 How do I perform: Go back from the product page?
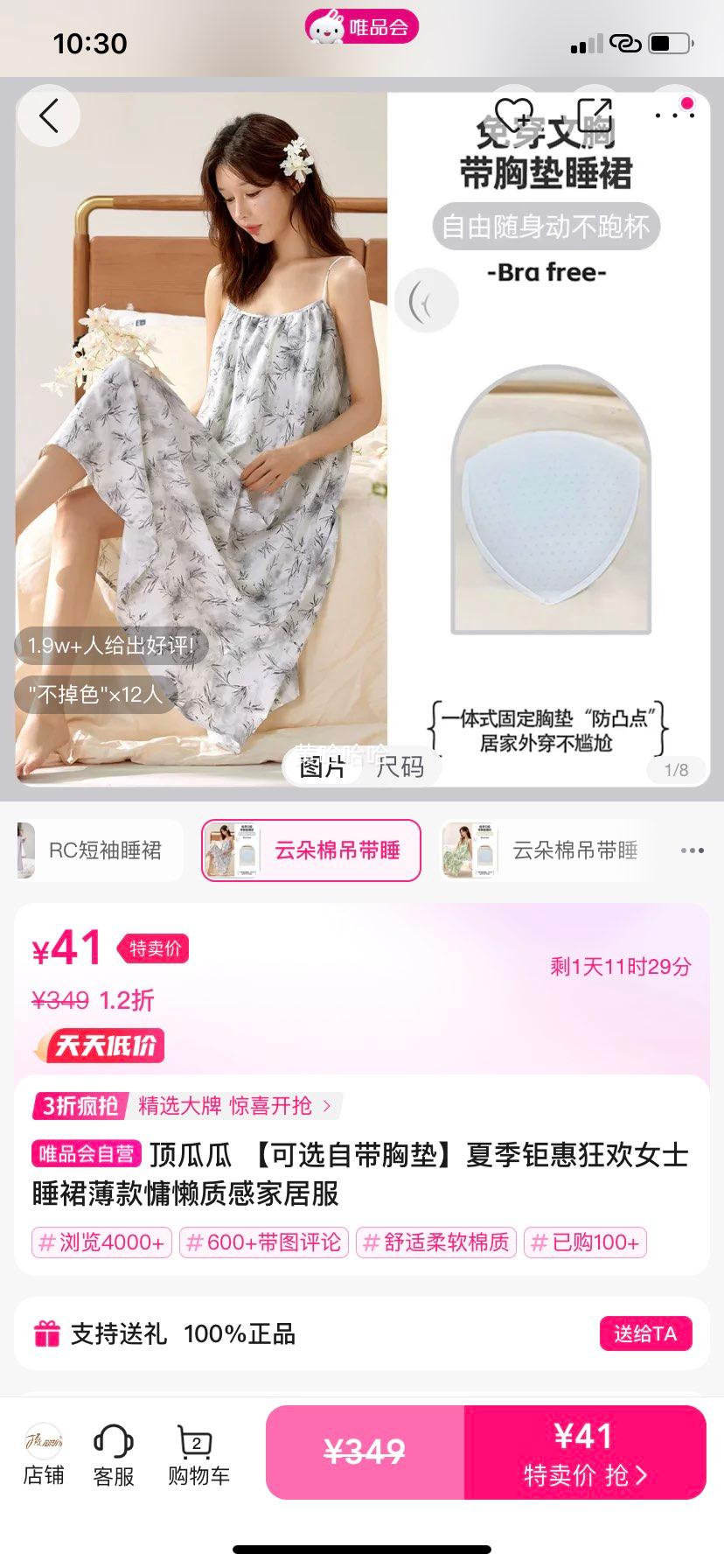pyautogui.click(x=49, y=115)
